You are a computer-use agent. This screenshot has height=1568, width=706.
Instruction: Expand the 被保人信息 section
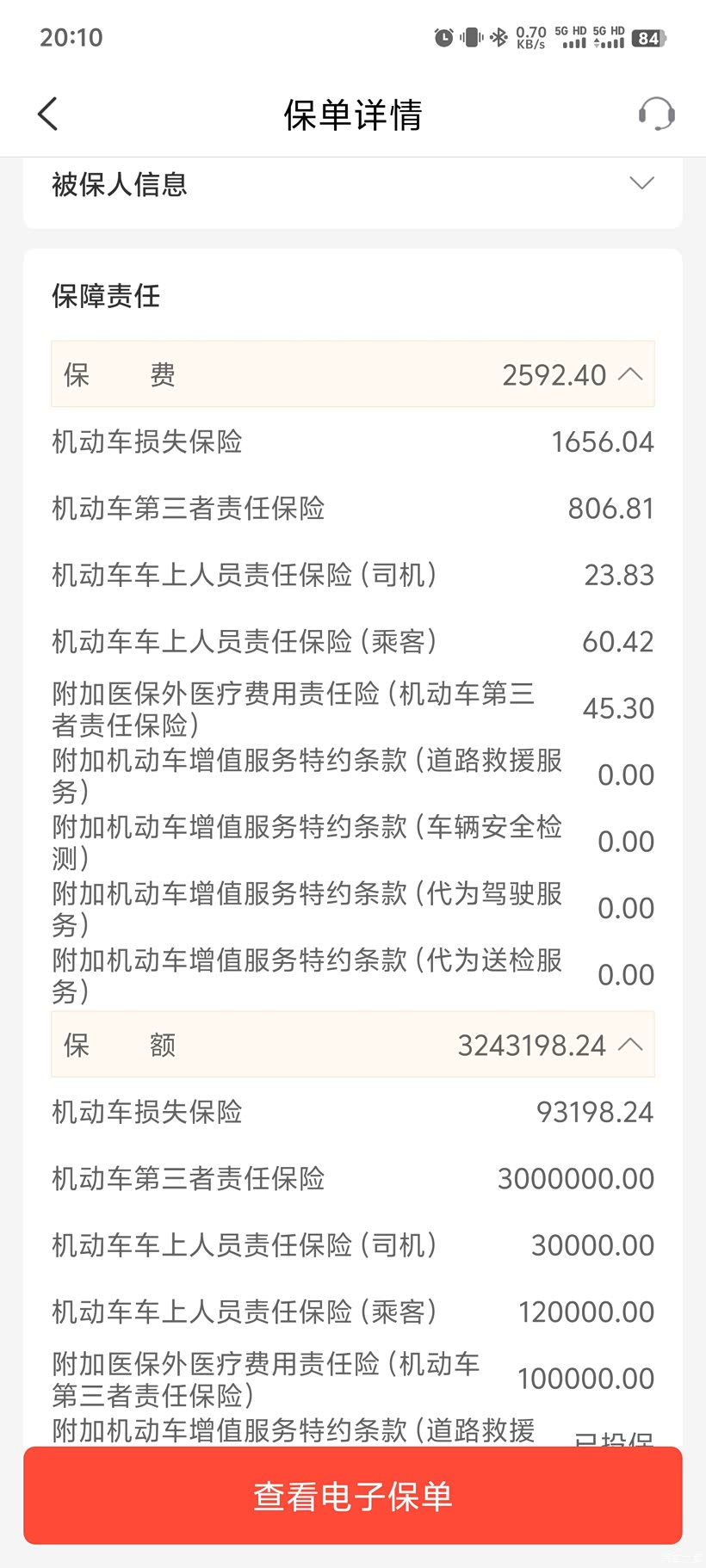(352, 184)
